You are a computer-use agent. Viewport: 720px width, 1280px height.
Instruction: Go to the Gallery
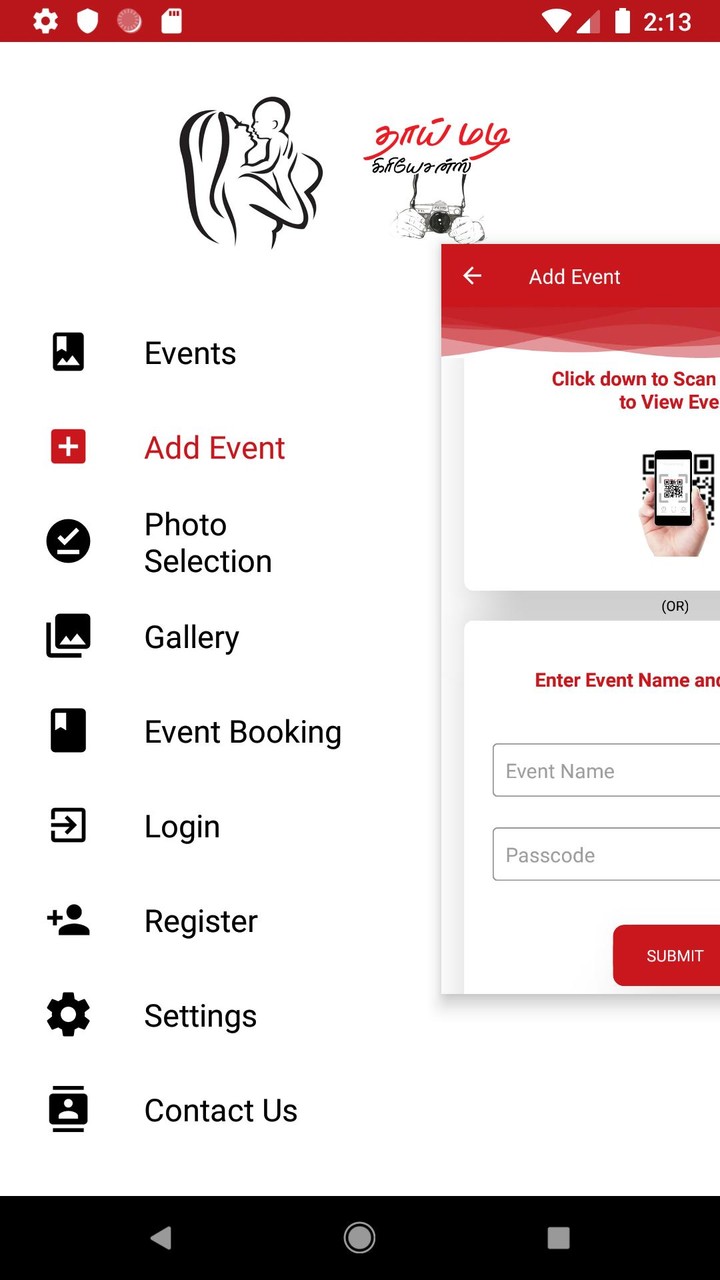[x=191, y=637]
